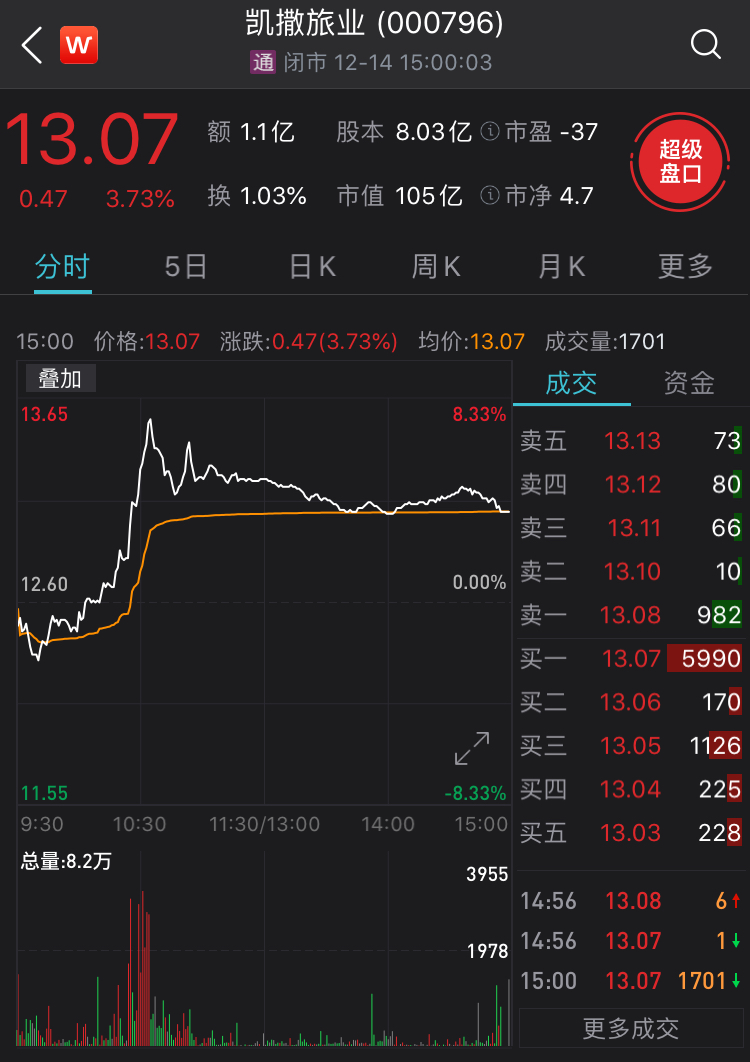Select the 分时 chart tab
Screen dimensions: 750x1062
pos(62,266)
